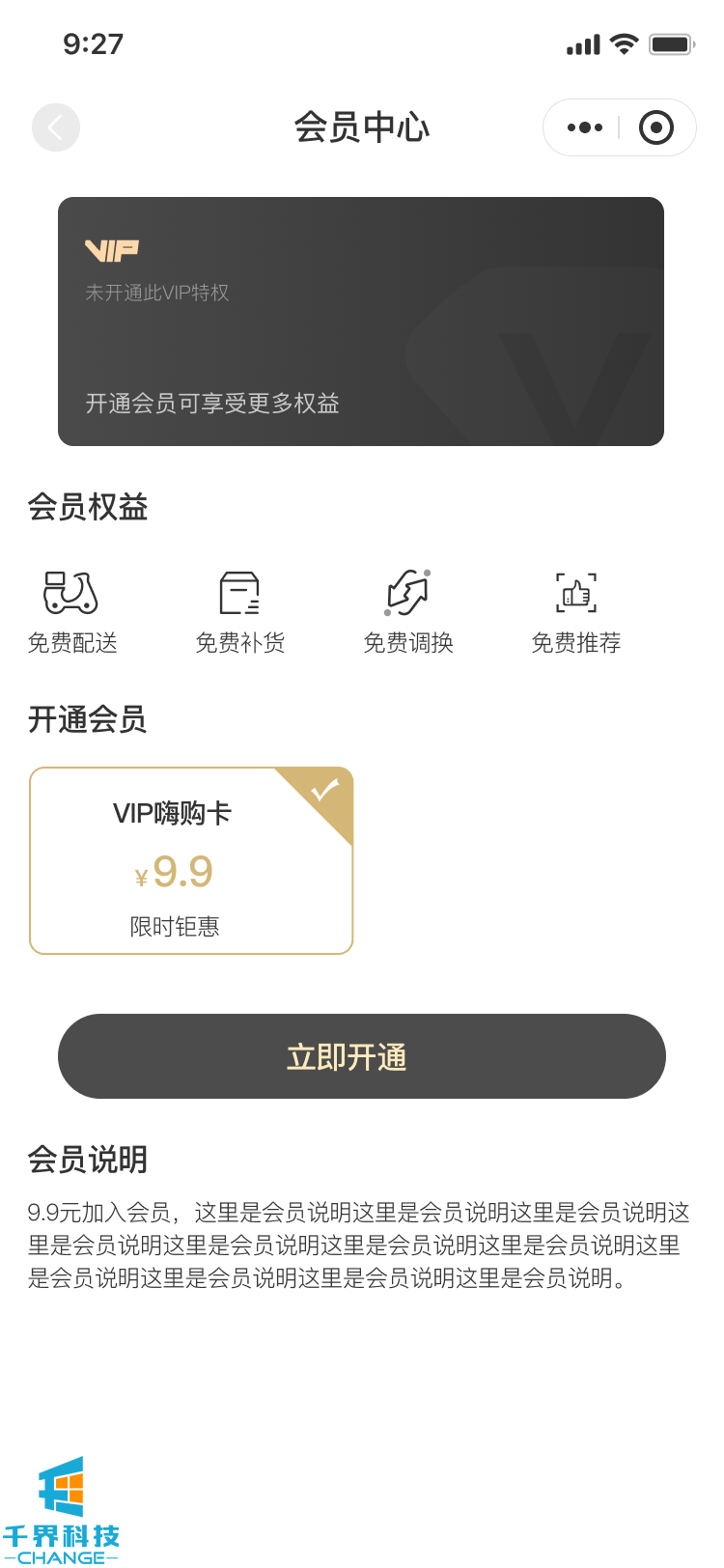Select the VIP嗨购卡 ¥9.9 plan

pyautogui.click(x=191, y=860)
